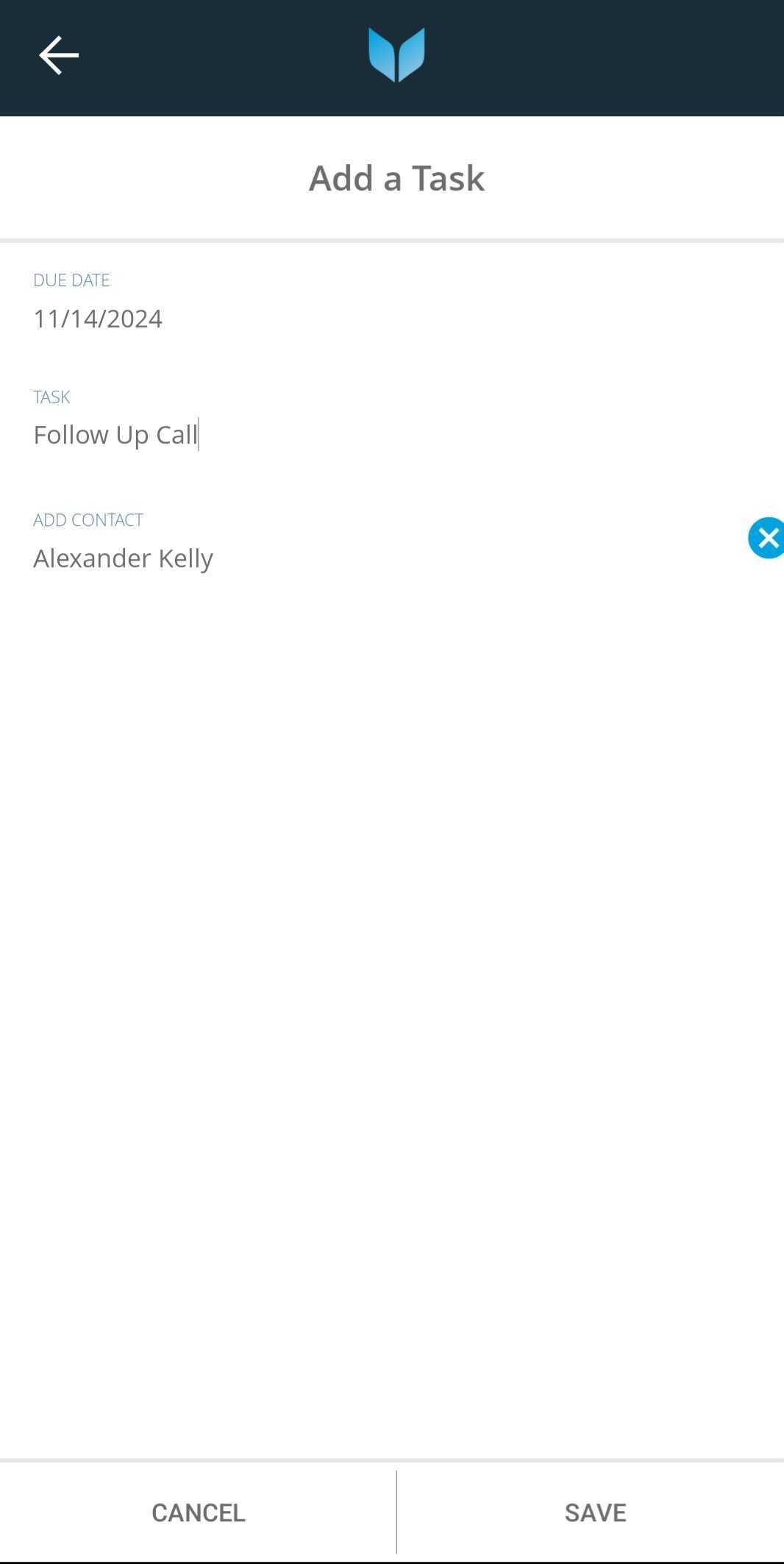Go back using the top-left arrow
This screenshot has height=1564, width=784.
click(59, 55)
